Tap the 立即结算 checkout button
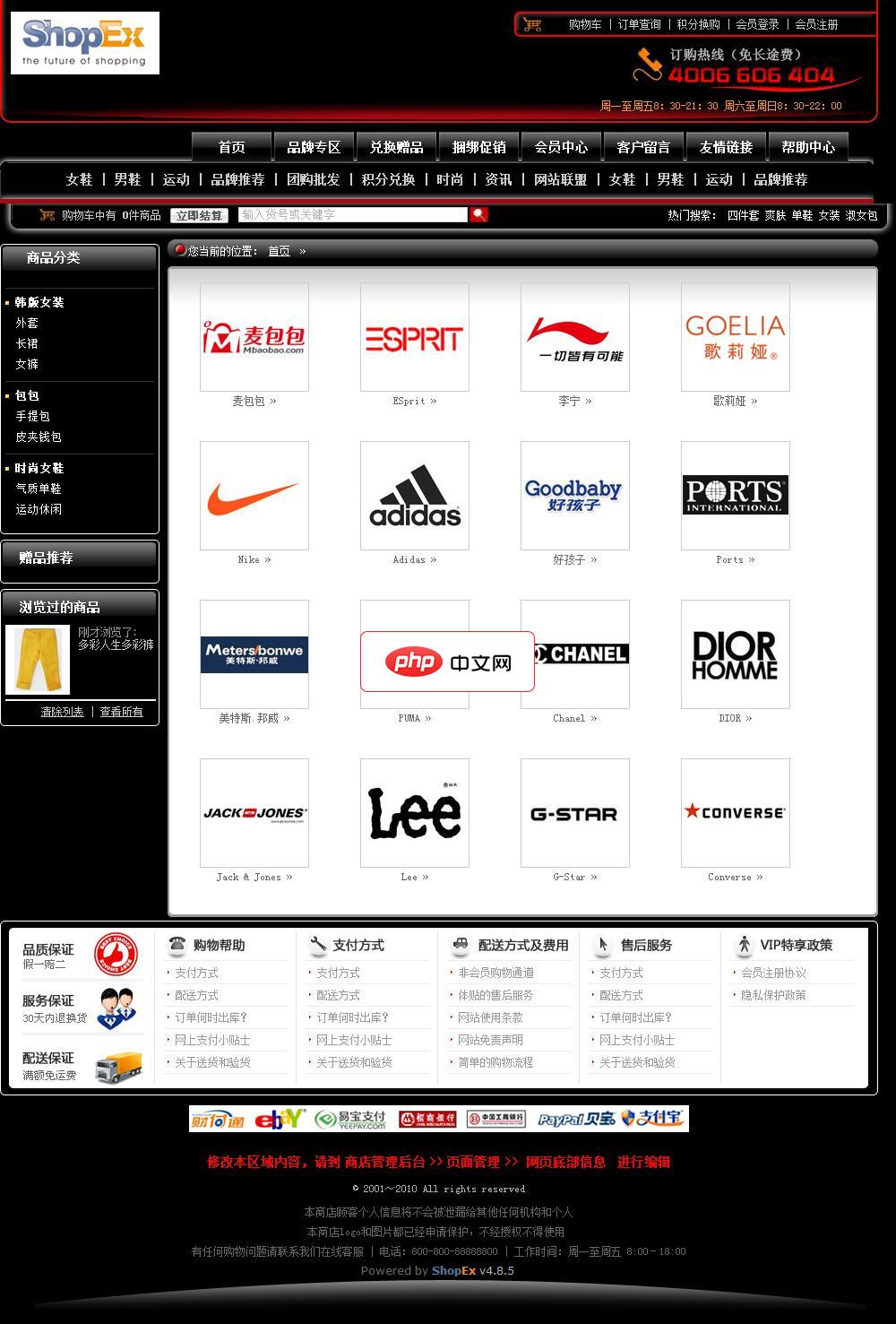896x1324 pixels. point(199,215)
